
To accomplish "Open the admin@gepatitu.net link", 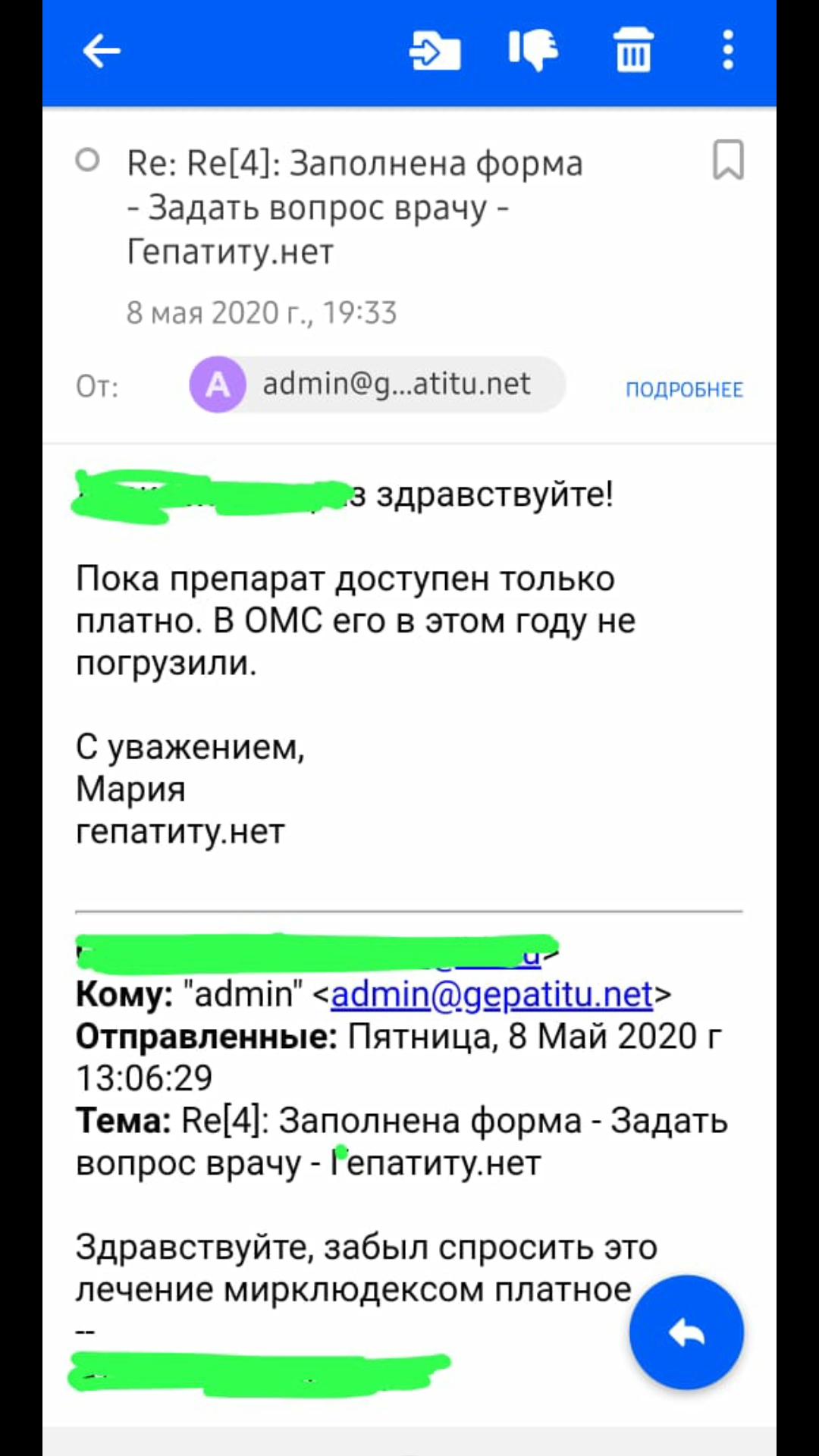I will click(x=492, y=994).
